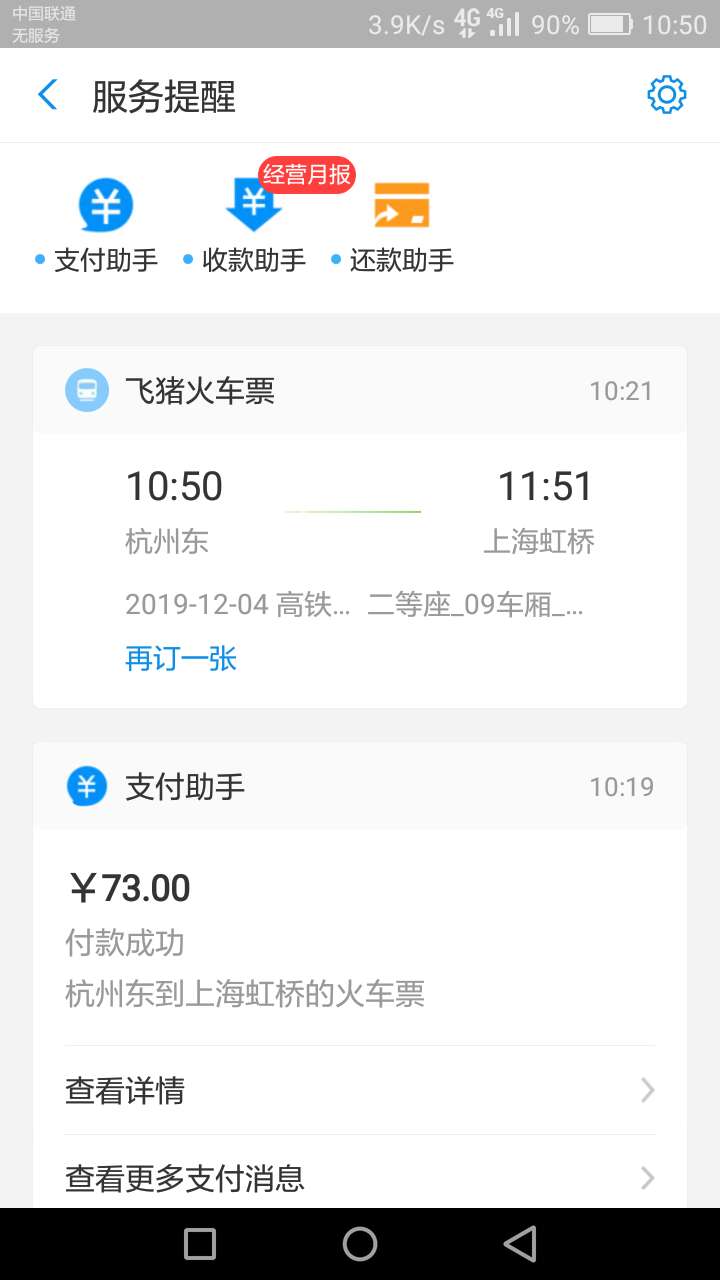Open 查看更多支付消息
The height and width of the screenshot is (1280, 720).
pos(360,1177)
